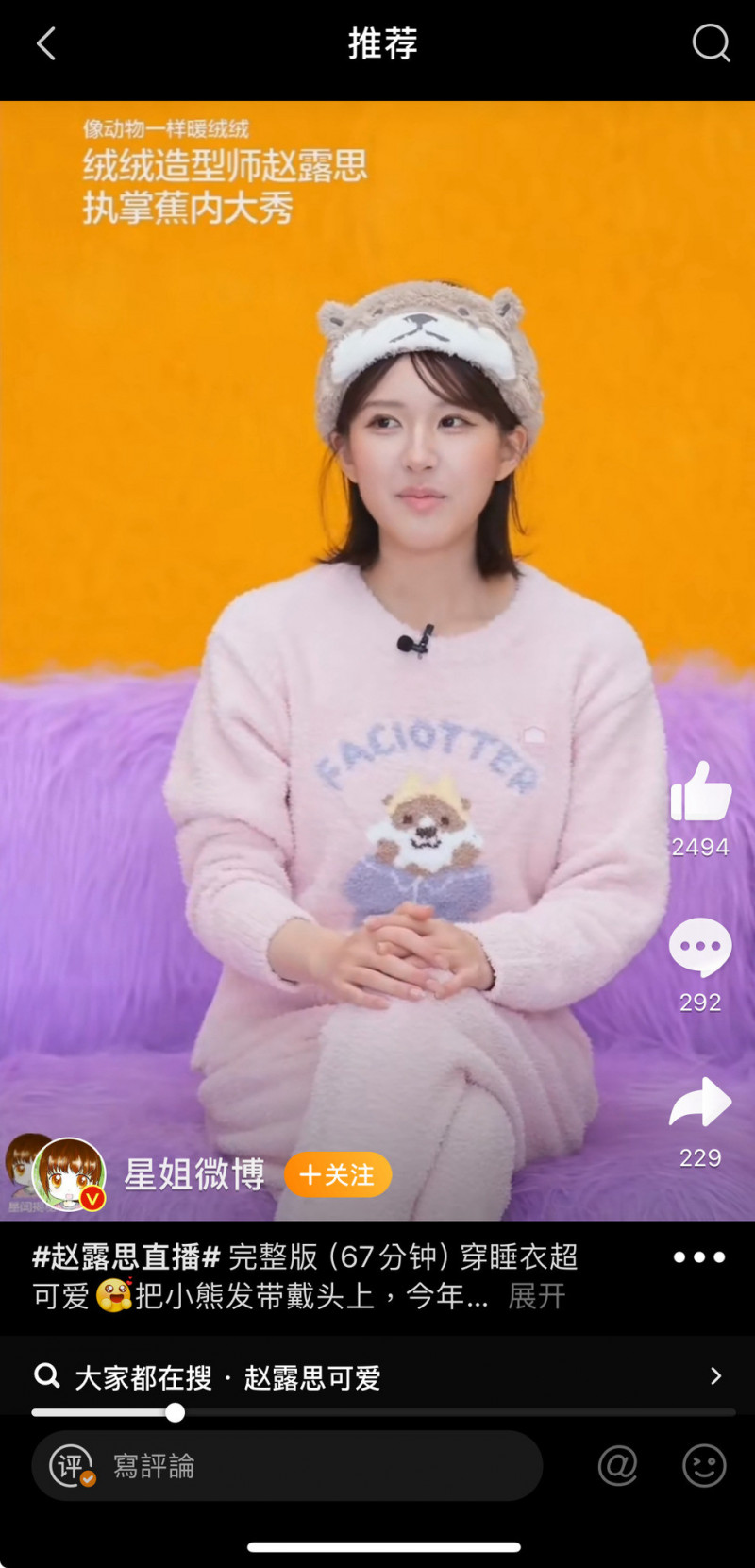Tap the 寫評論 comment field
The height and width of the screenshot is (1568, 755).
(287, 1466)
